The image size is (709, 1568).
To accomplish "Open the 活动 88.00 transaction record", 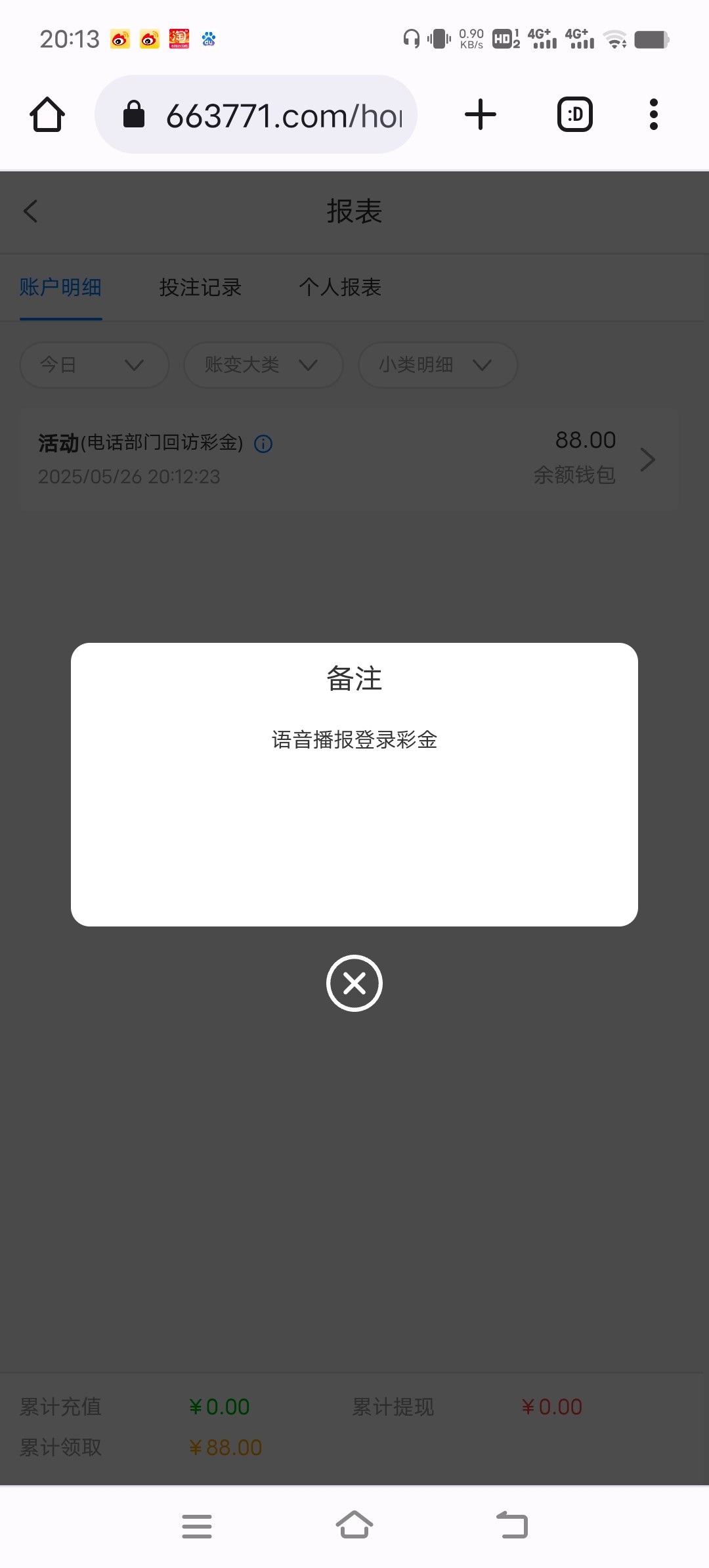I will coord(348,459).
